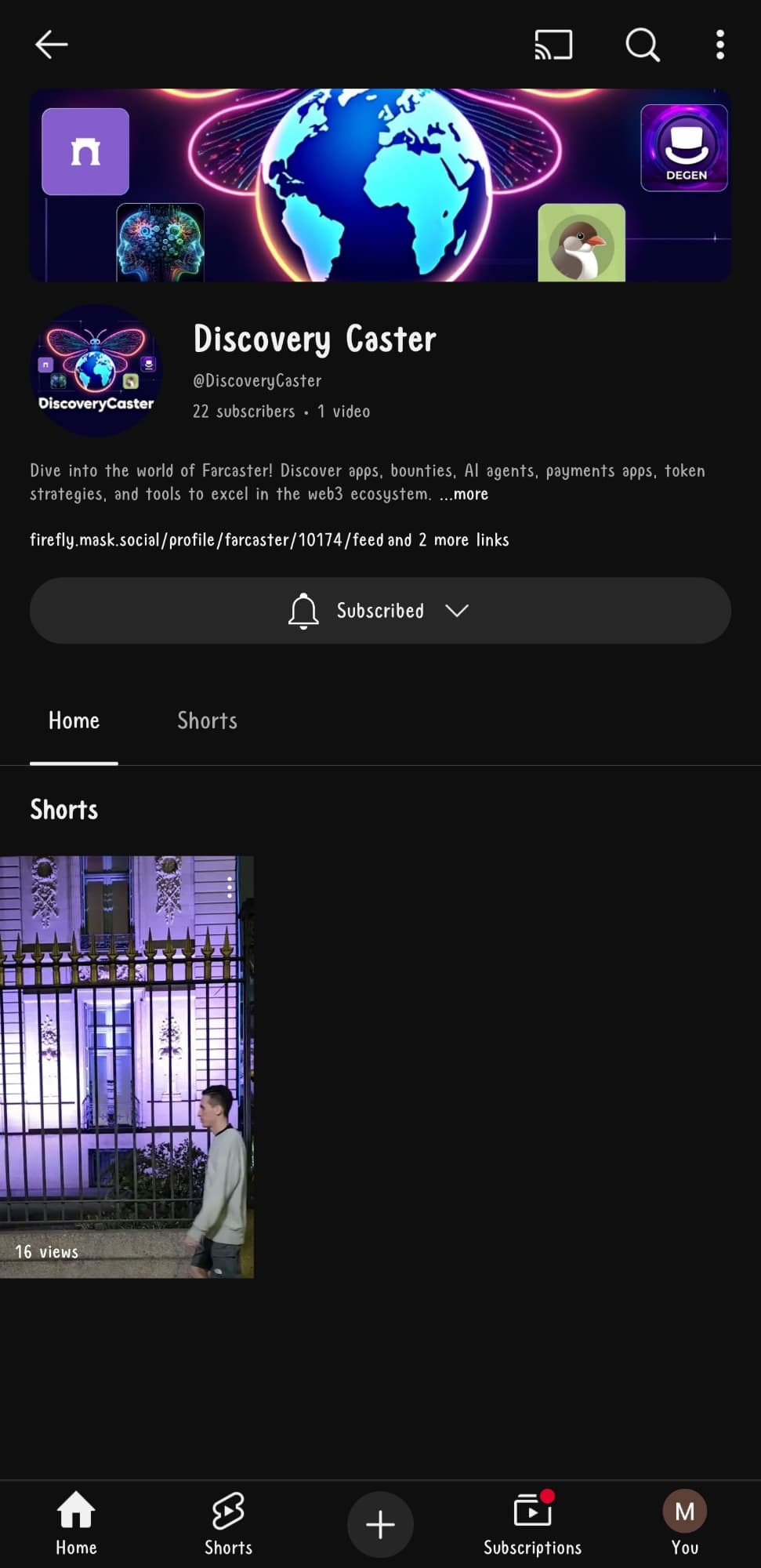
Task: Play the Short with 16 views
Action: [127, 1067]
